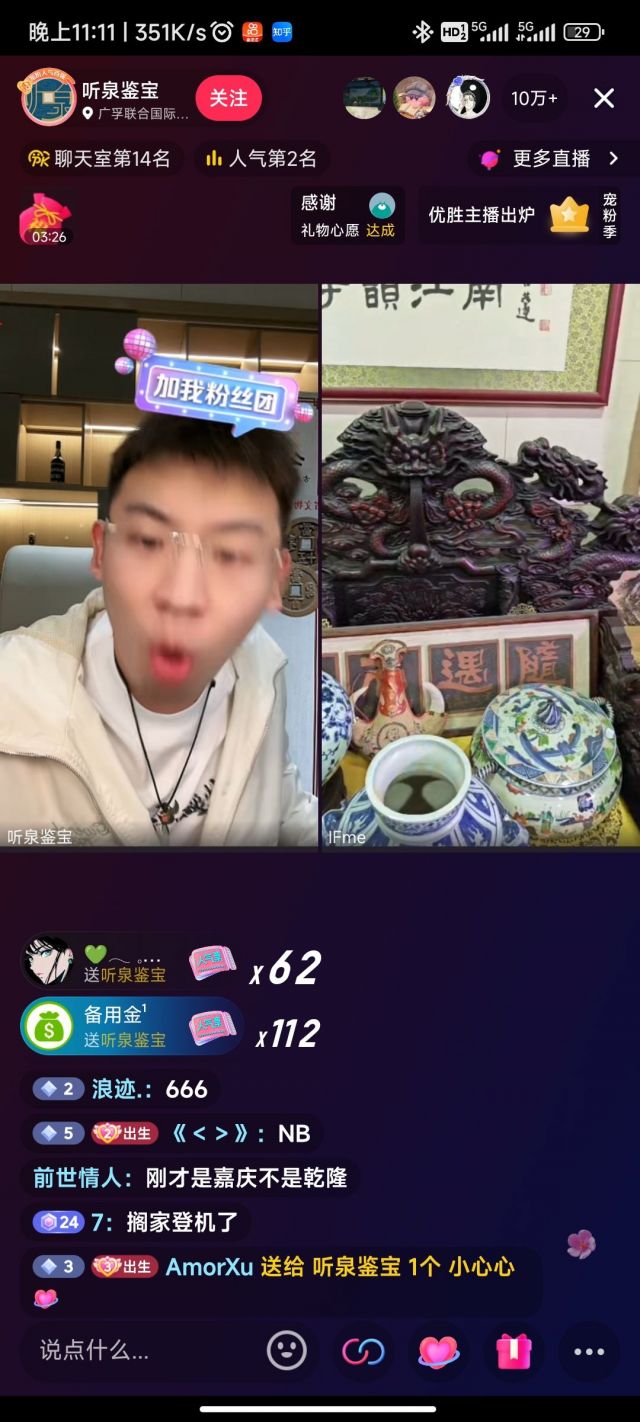Viewport: 640px width, 1422px height.
Task: Send a like with the heart icon
Action: pos(438,1351)
